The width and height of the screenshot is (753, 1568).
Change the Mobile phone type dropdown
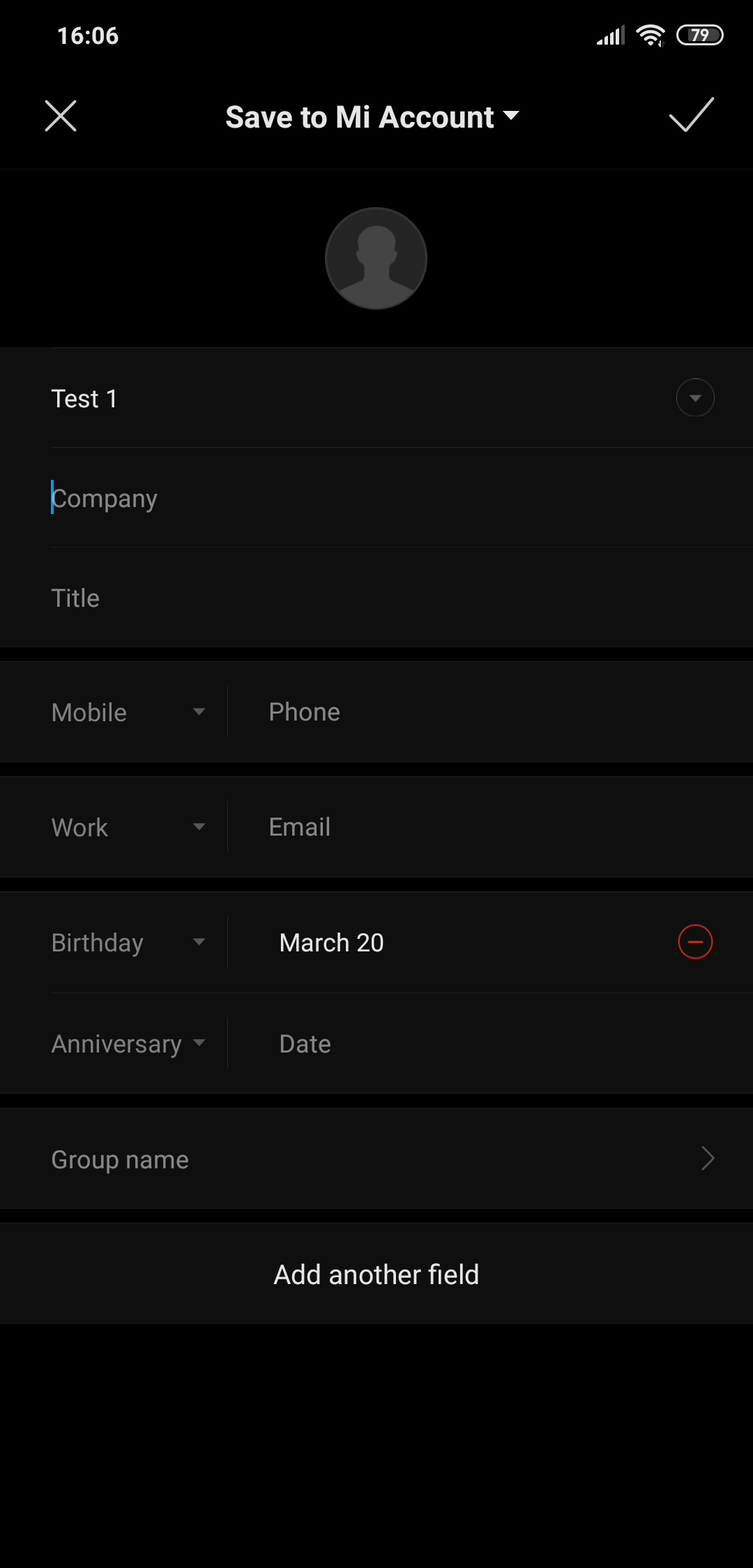click(129, 712)
